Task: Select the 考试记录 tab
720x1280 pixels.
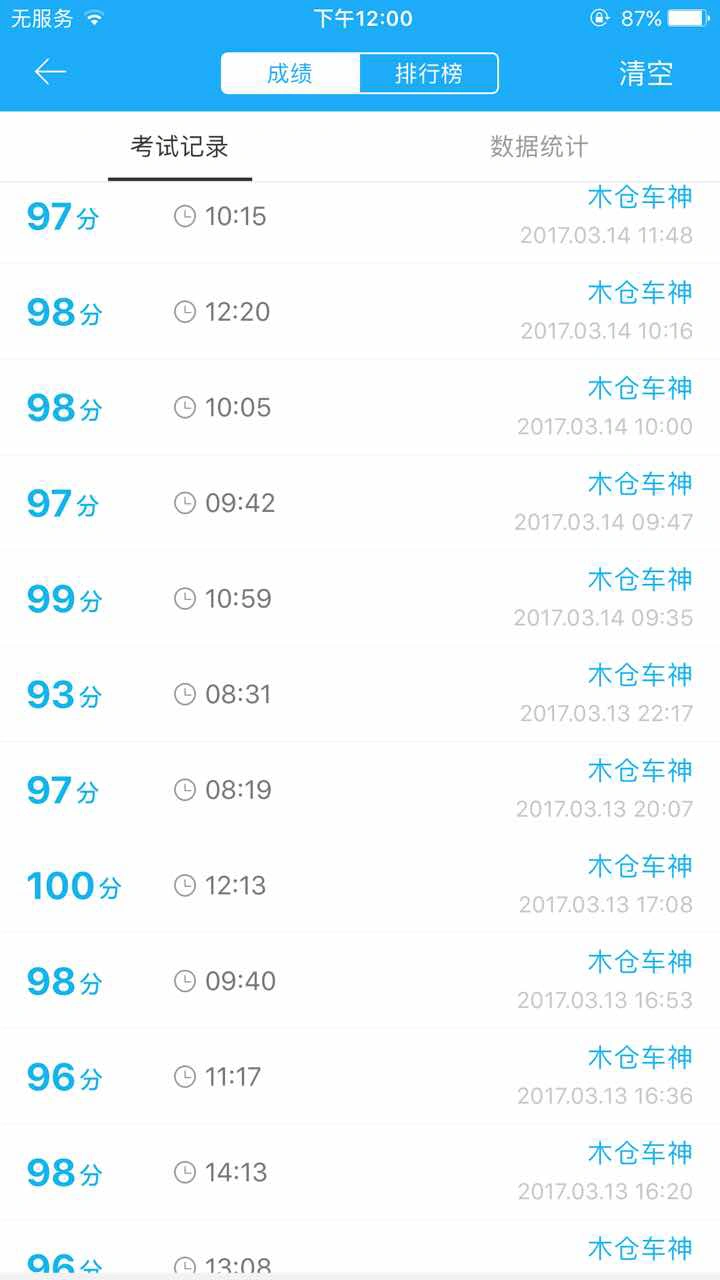Action: click(x=180, y=147)
